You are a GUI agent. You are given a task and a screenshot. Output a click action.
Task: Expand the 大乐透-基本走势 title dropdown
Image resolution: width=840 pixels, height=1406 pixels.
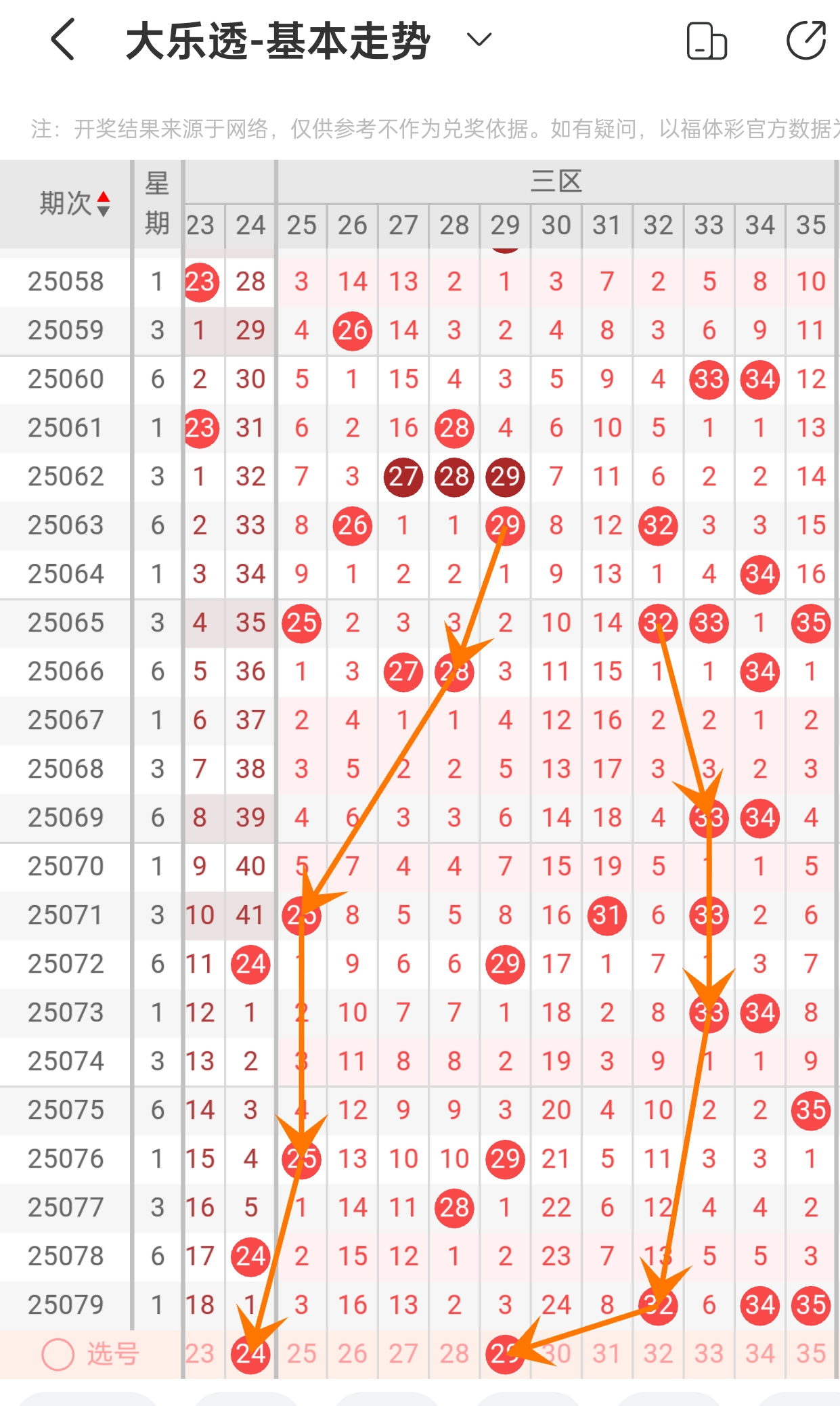pos(479,40)
